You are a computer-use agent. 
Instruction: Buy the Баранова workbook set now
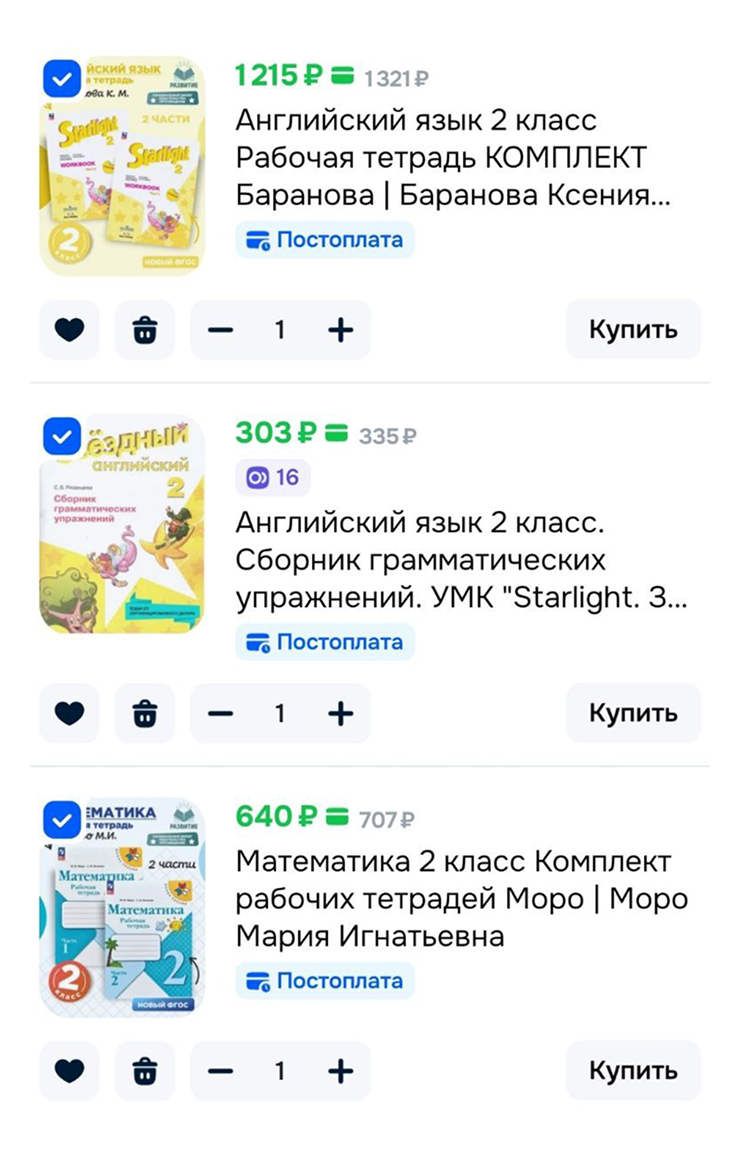coord(633,329)
